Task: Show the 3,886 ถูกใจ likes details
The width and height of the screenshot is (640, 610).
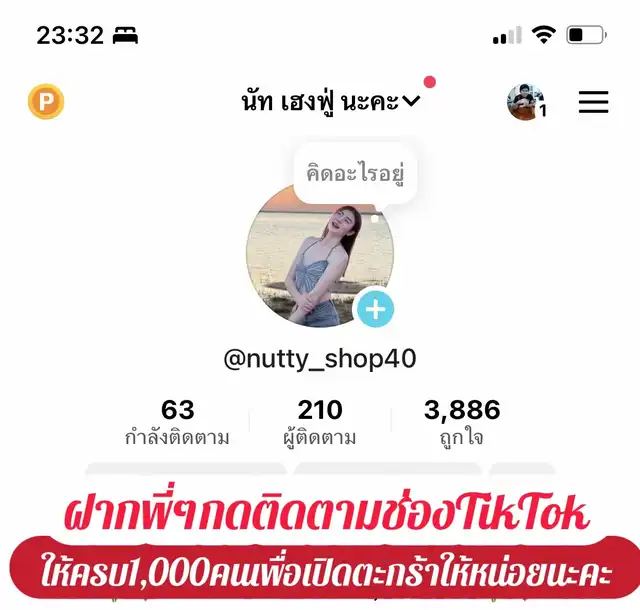Action: (462, 423)
